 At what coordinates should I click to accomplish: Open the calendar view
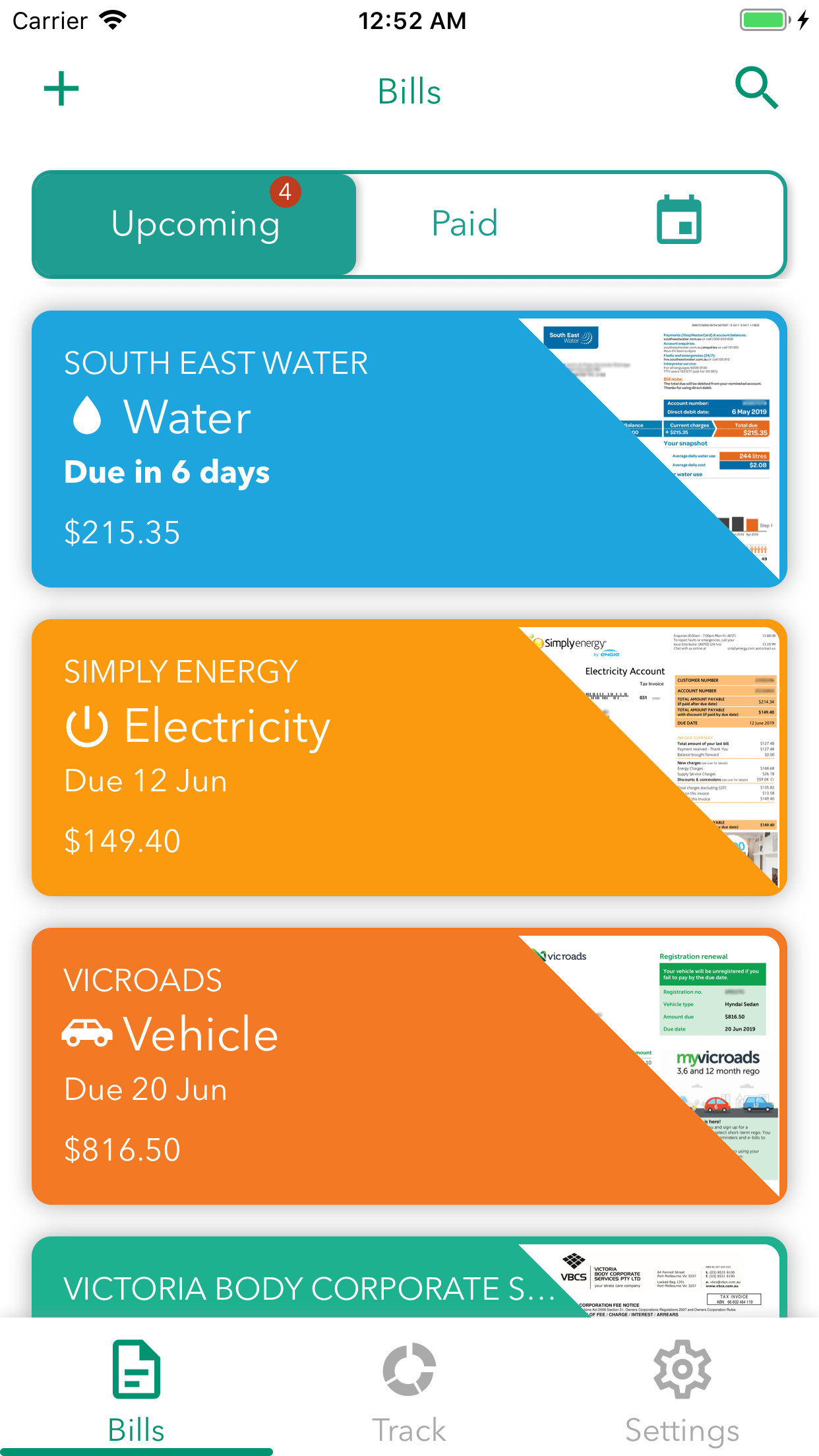(679, 220)
